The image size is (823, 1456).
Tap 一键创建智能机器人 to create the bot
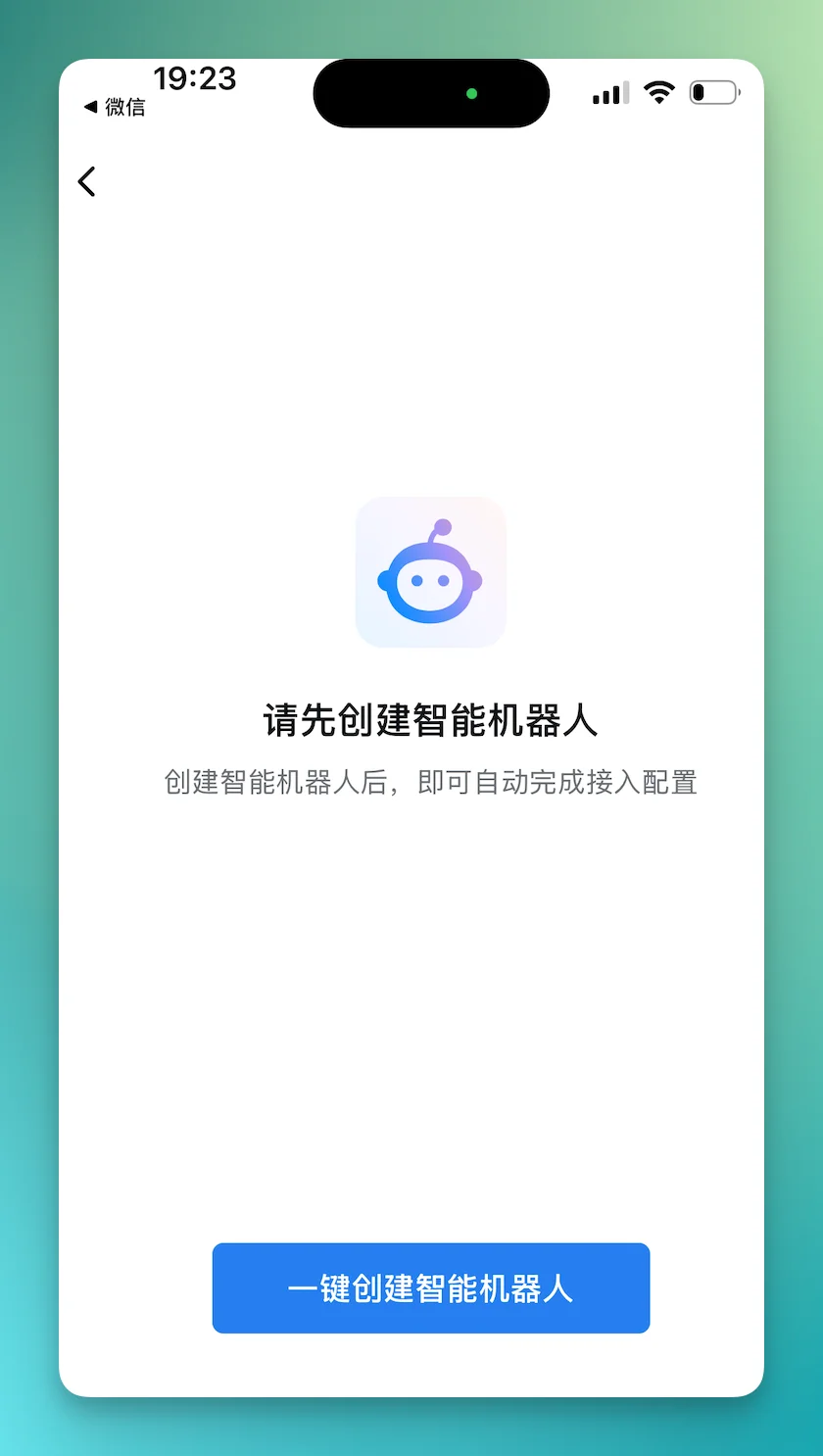click(431, 1288)
